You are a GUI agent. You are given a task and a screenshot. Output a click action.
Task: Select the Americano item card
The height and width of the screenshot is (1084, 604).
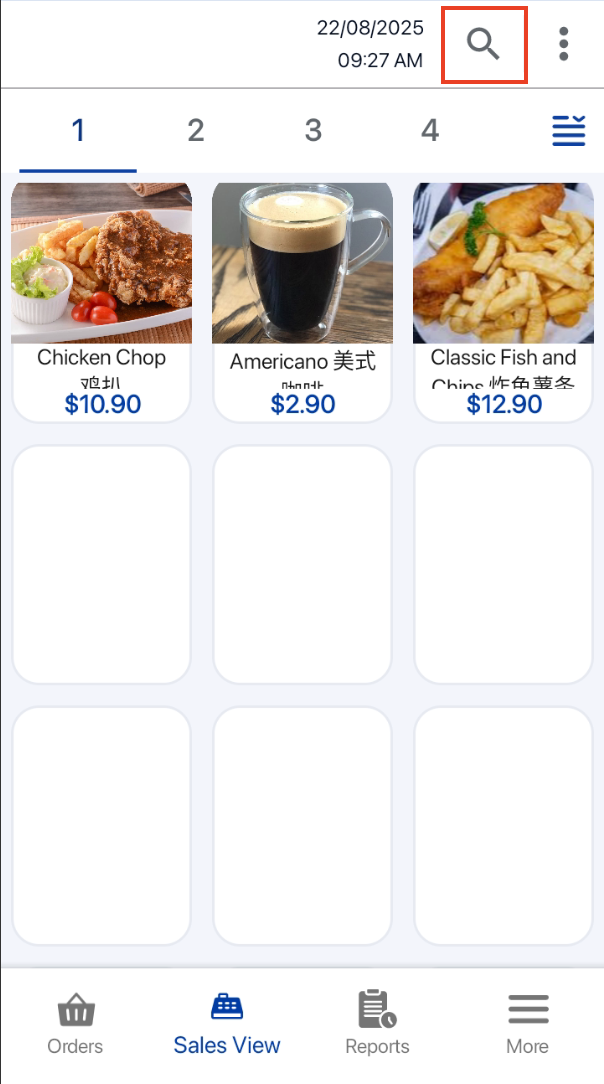302,301
